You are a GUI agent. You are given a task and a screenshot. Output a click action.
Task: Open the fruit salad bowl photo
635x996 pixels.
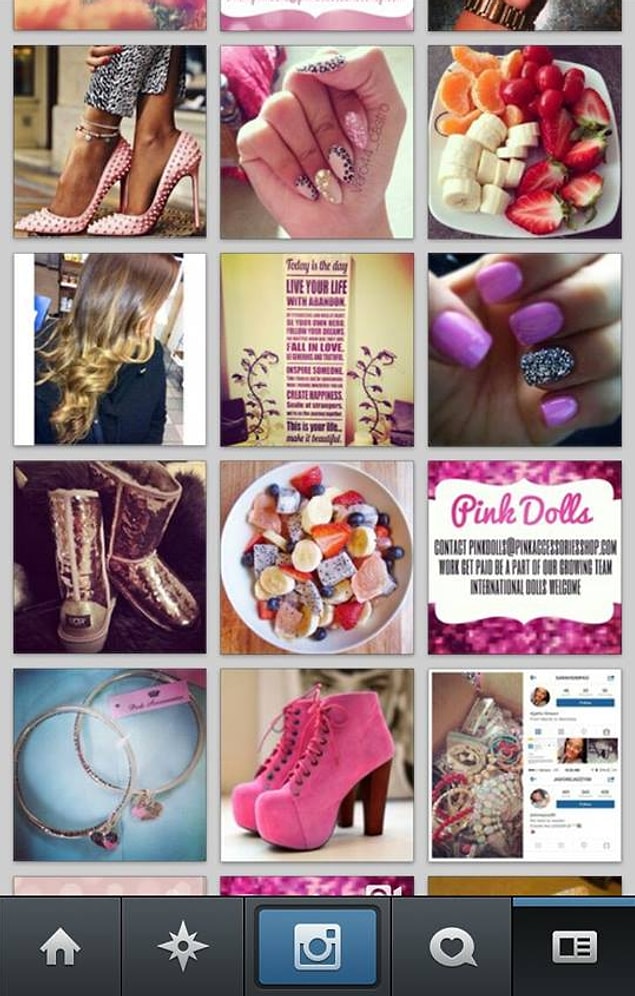tap(317, 557)
